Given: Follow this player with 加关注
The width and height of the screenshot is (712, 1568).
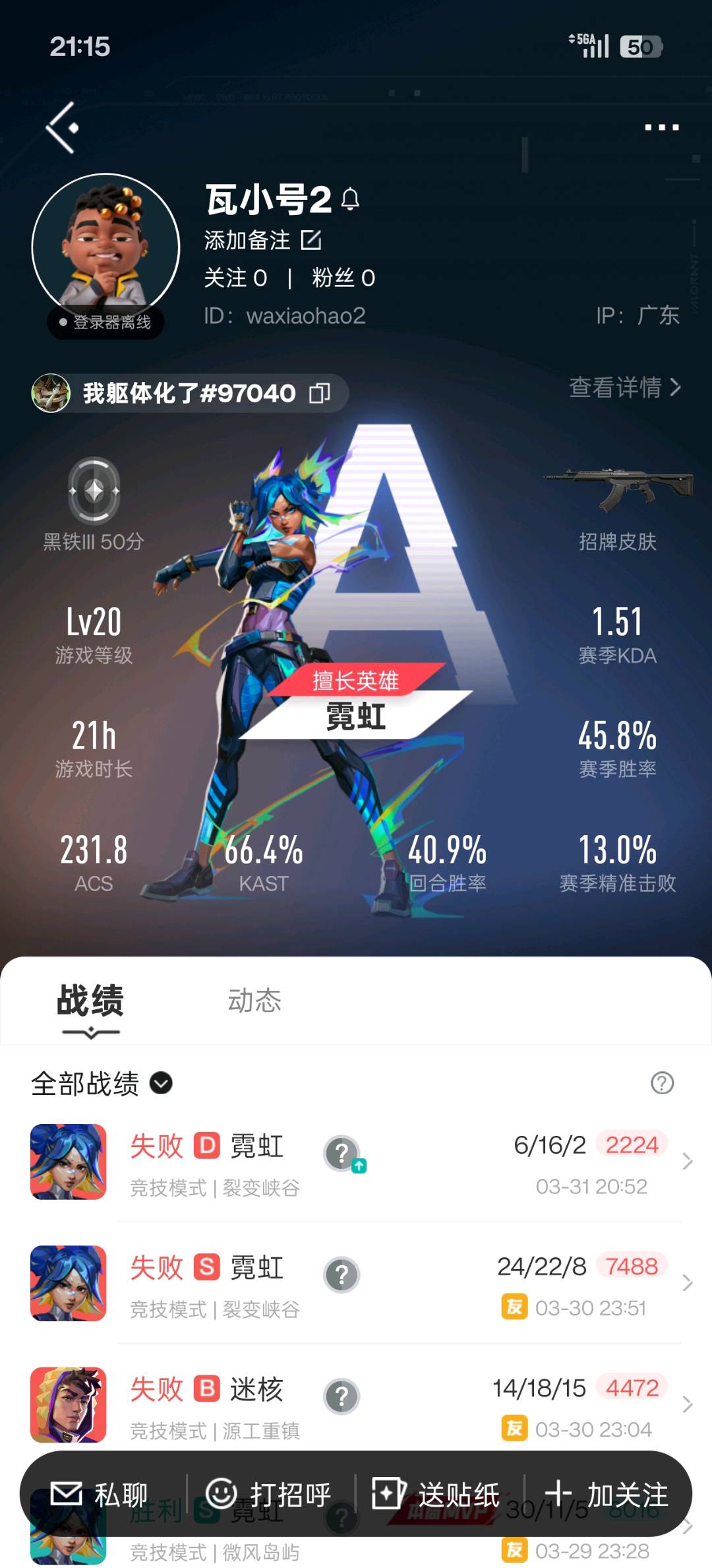Looking at the screenshot, I should pos(607,1494).
